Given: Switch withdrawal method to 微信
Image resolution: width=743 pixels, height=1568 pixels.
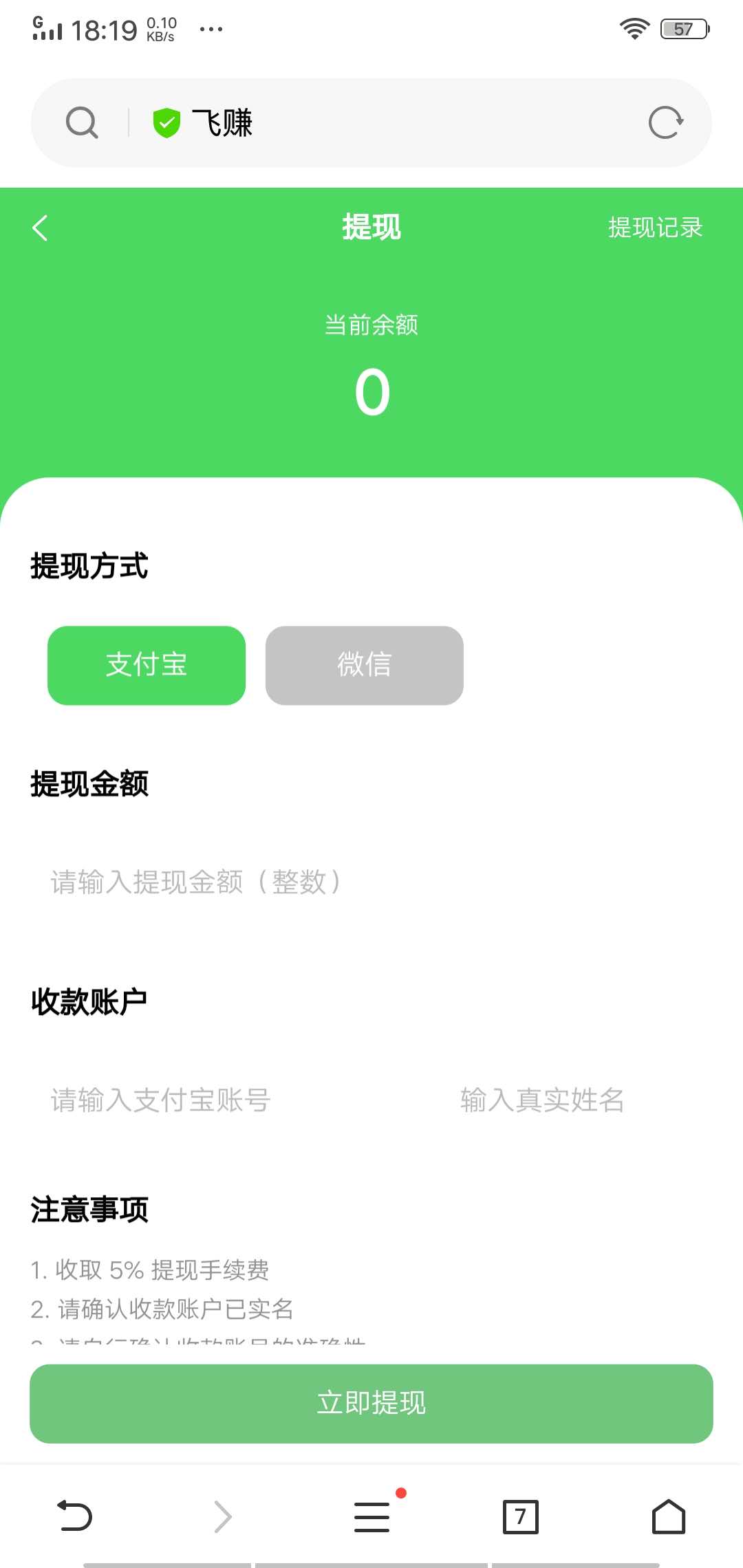Looking at the screenshot, I should 364,665.
